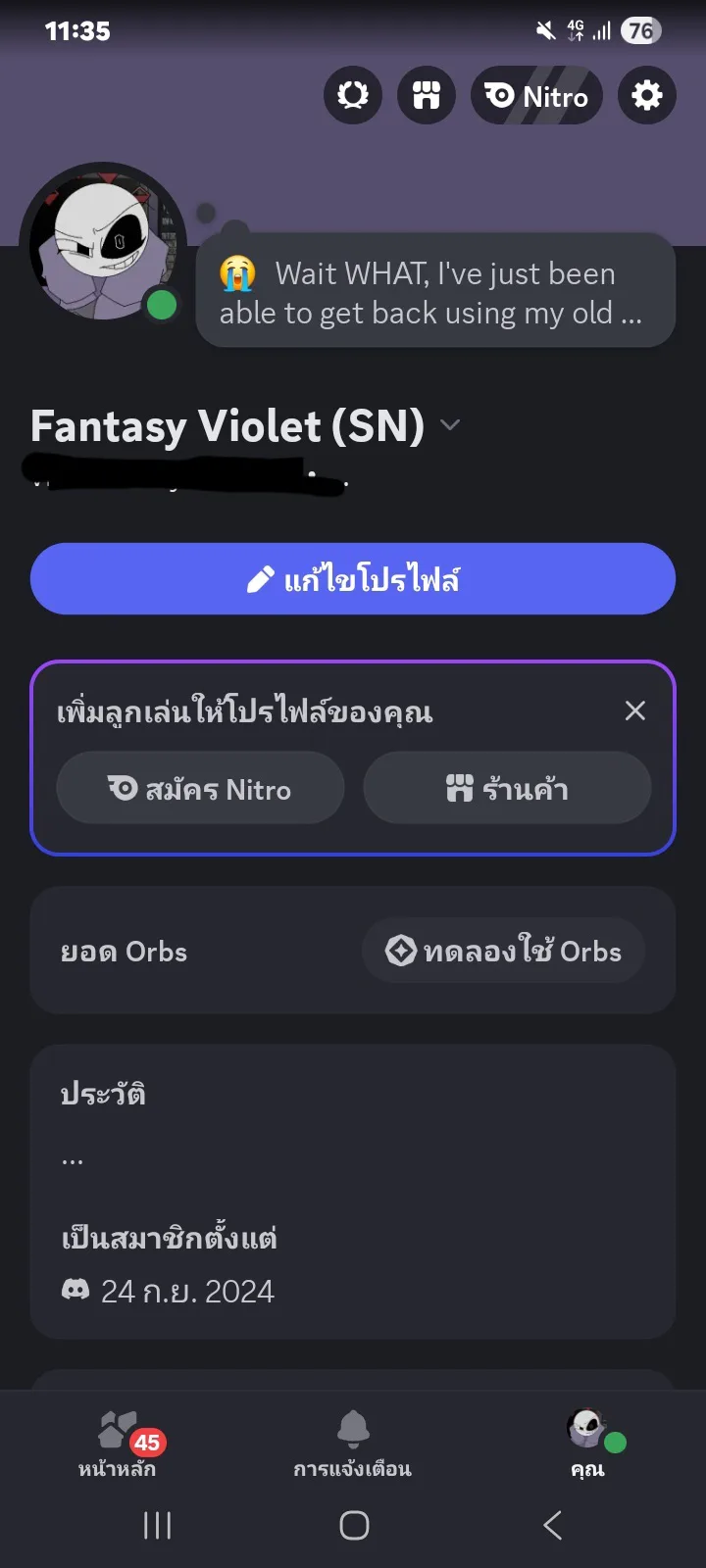Tap the ทดลองใช้ Orbs button

coord(503,951)
